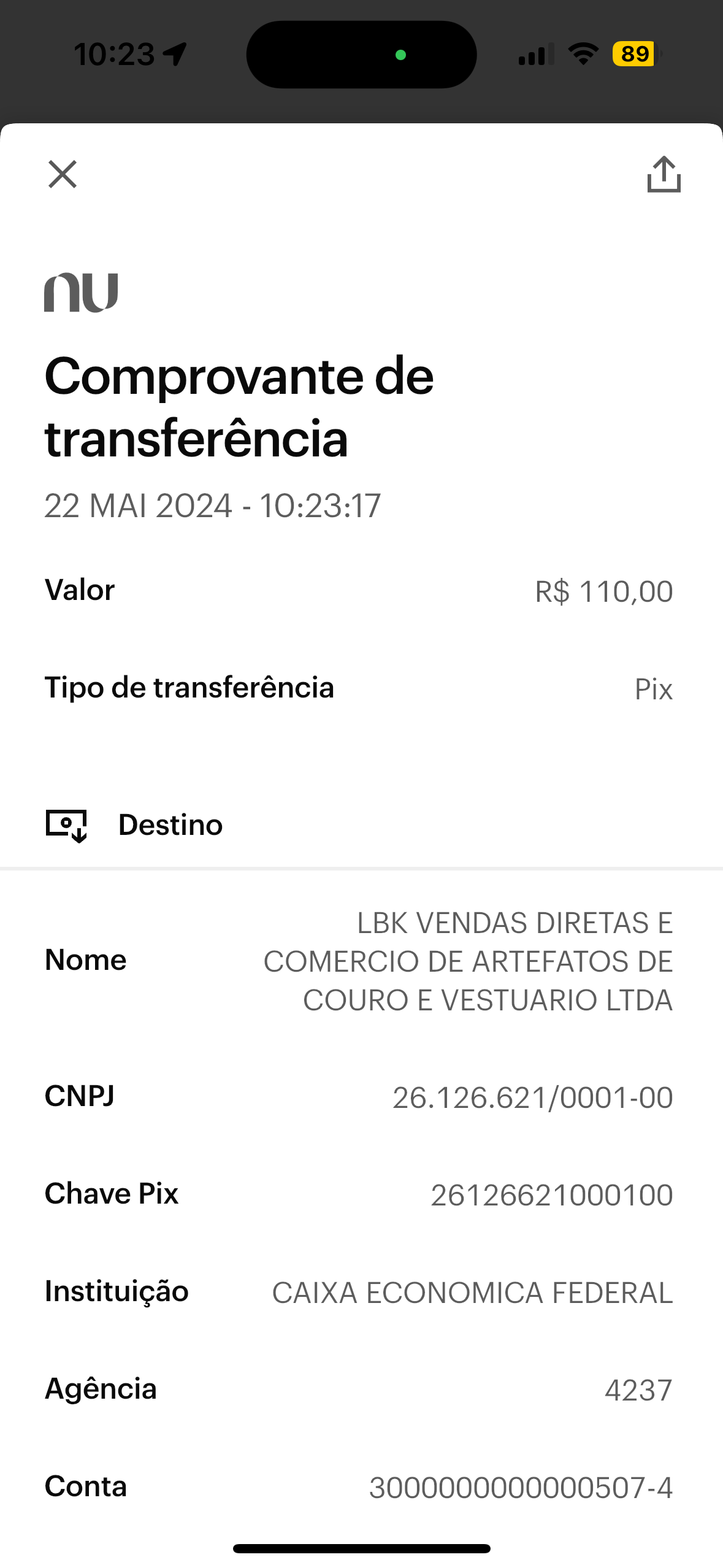Share the transfer receipt
This screenshot has width=723, height=1568.
(x=664, y=175)
